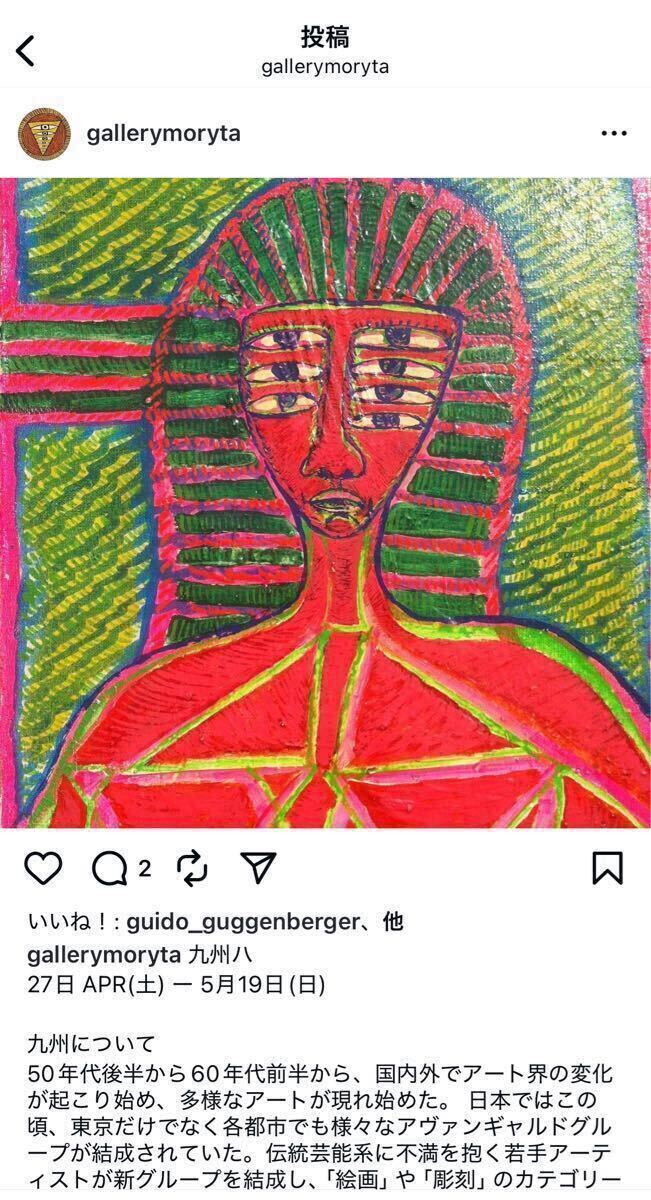Tap gallerymoryta username in the caption

(104, 952)
